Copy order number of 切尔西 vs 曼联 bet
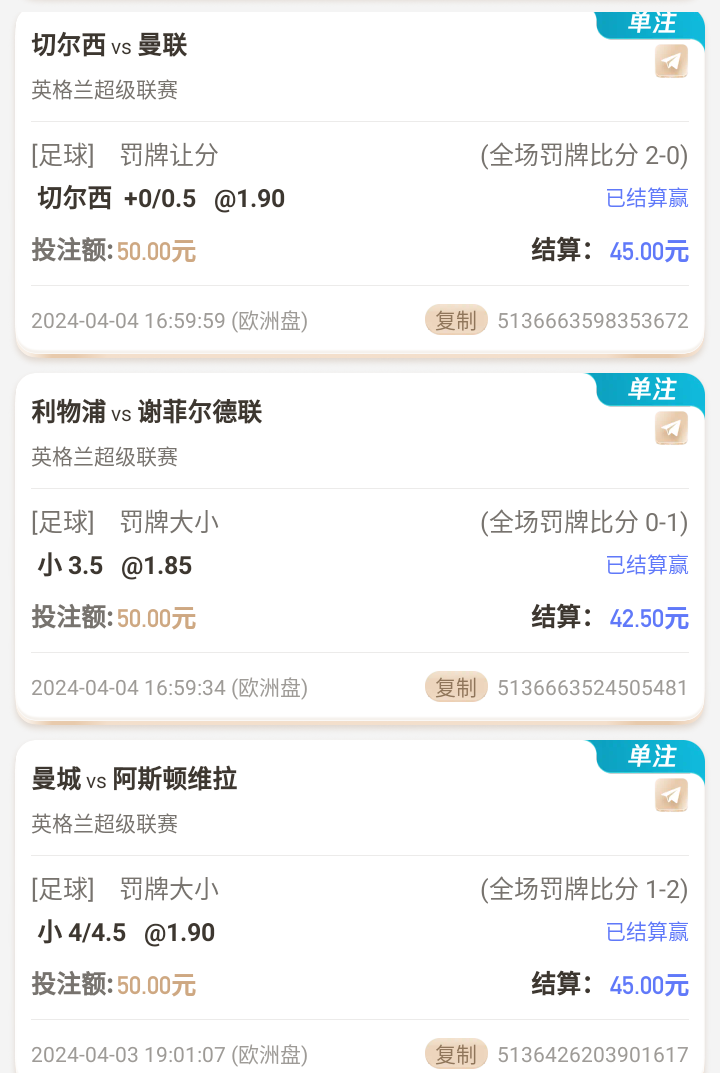The height and width of the screenshot is (1073, 720). [456, 320]
